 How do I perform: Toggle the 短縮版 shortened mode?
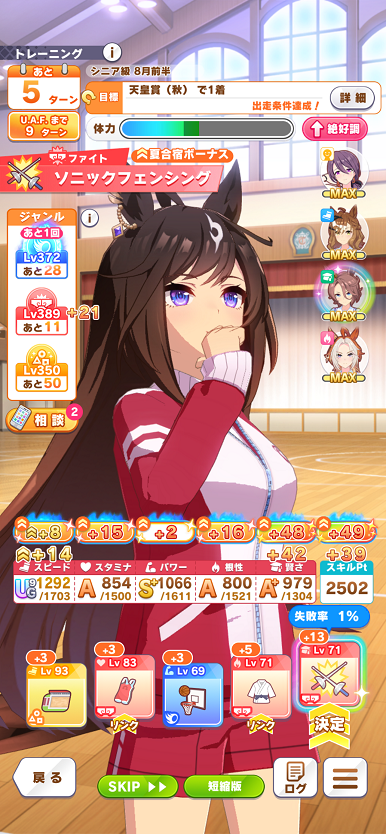coord(224,786)
